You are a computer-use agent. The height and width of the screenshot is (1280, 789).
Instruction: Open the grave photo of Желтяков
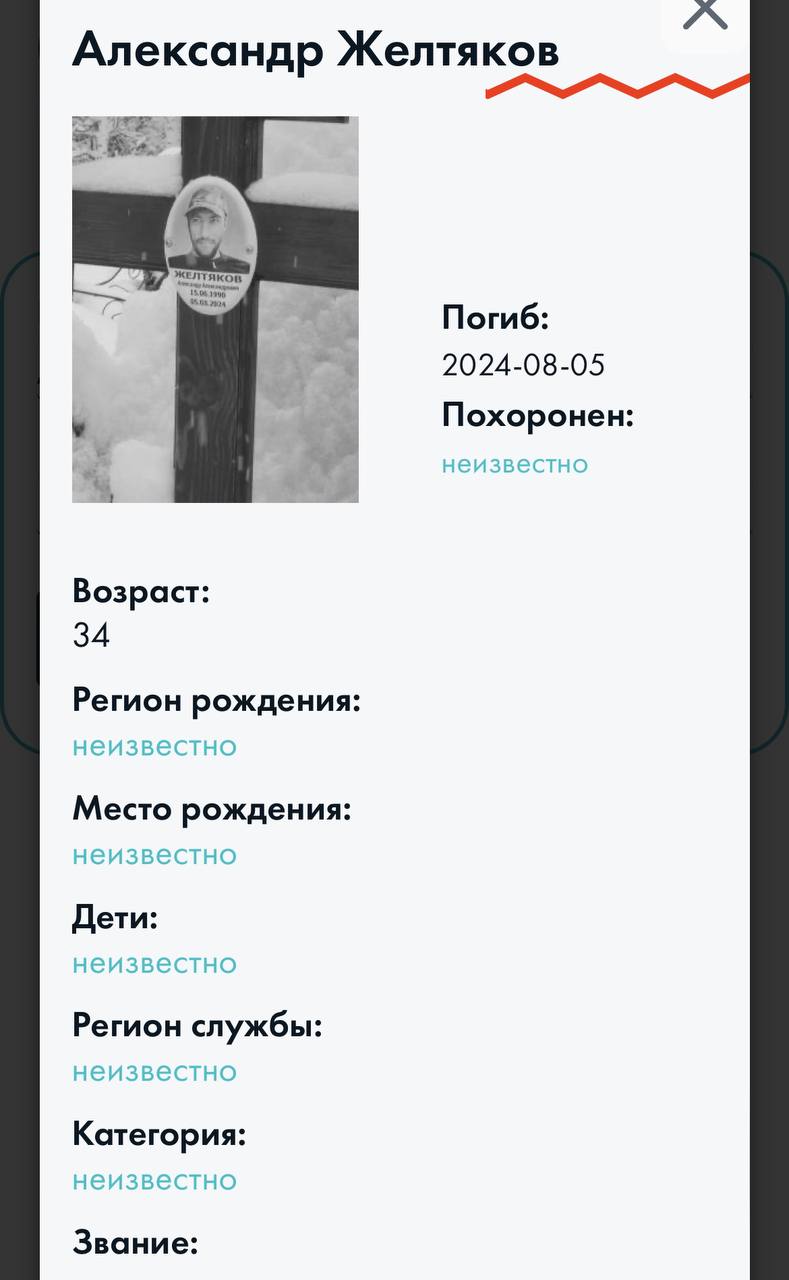(x=215, y=309)
